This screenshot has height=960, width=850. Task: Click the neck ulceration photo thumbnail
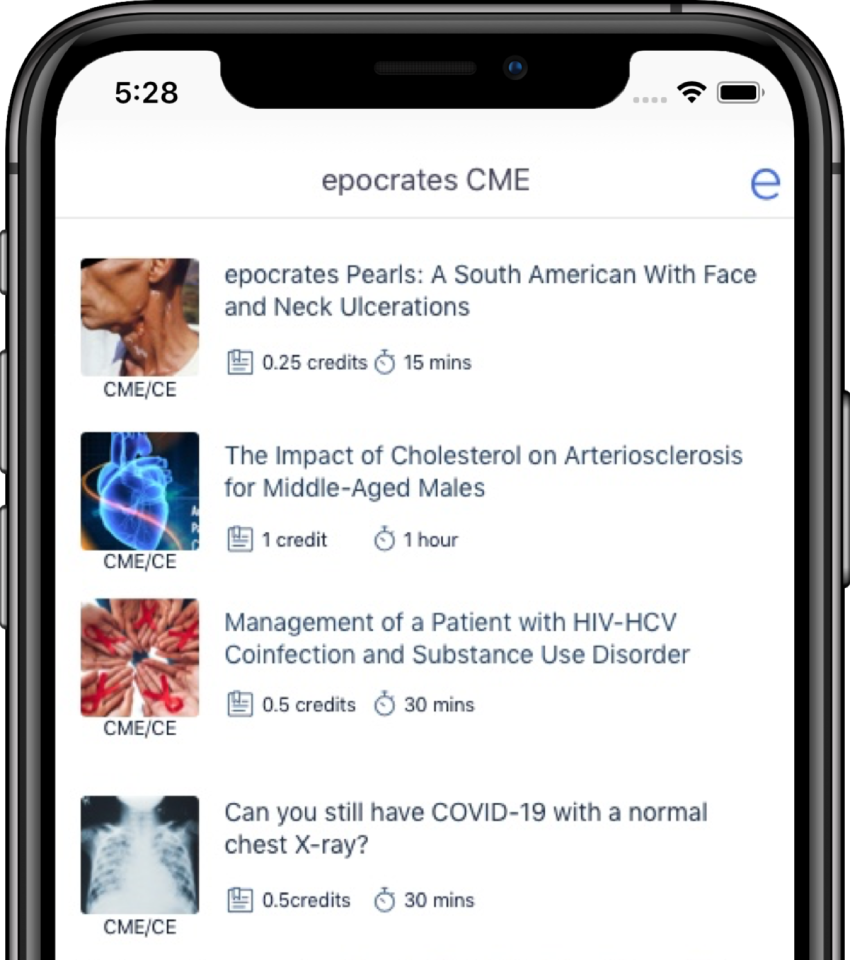pos(139,317)
